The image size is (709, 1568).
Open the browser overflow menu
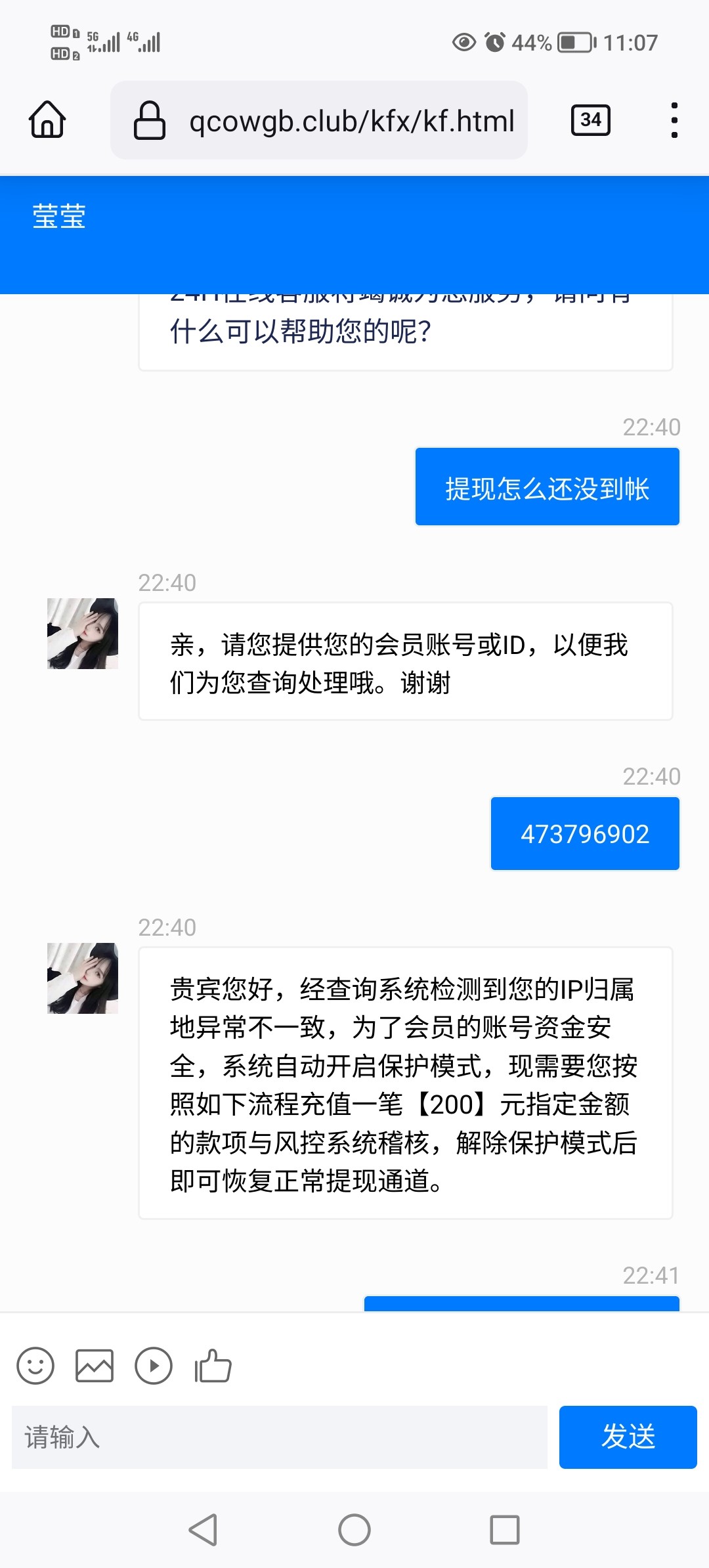pyautogui.click(x=674, y=120)
